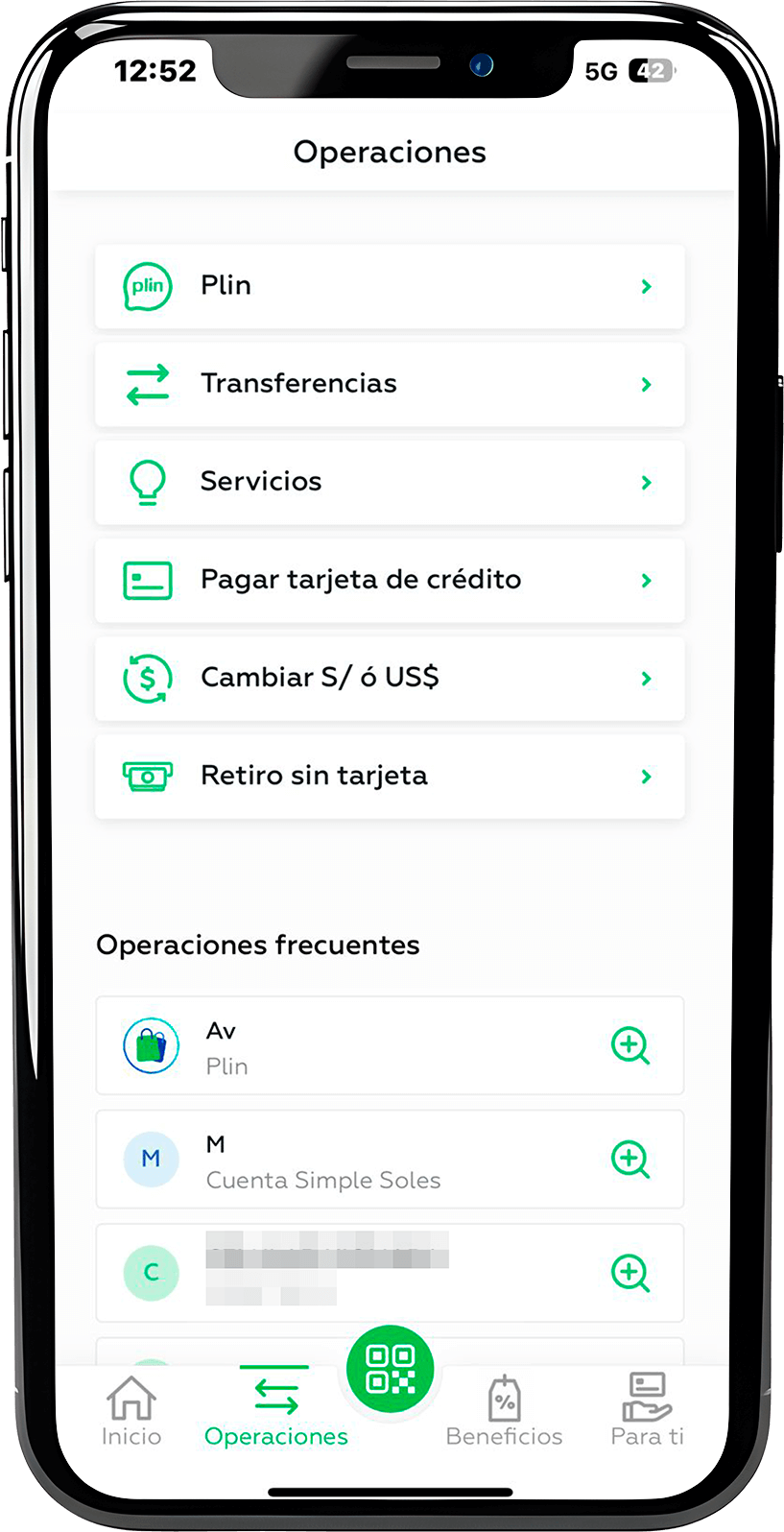Viewport: 784px width, 1532px height.
Task: Select the Operaciones tab
Action: [275, 1409]
